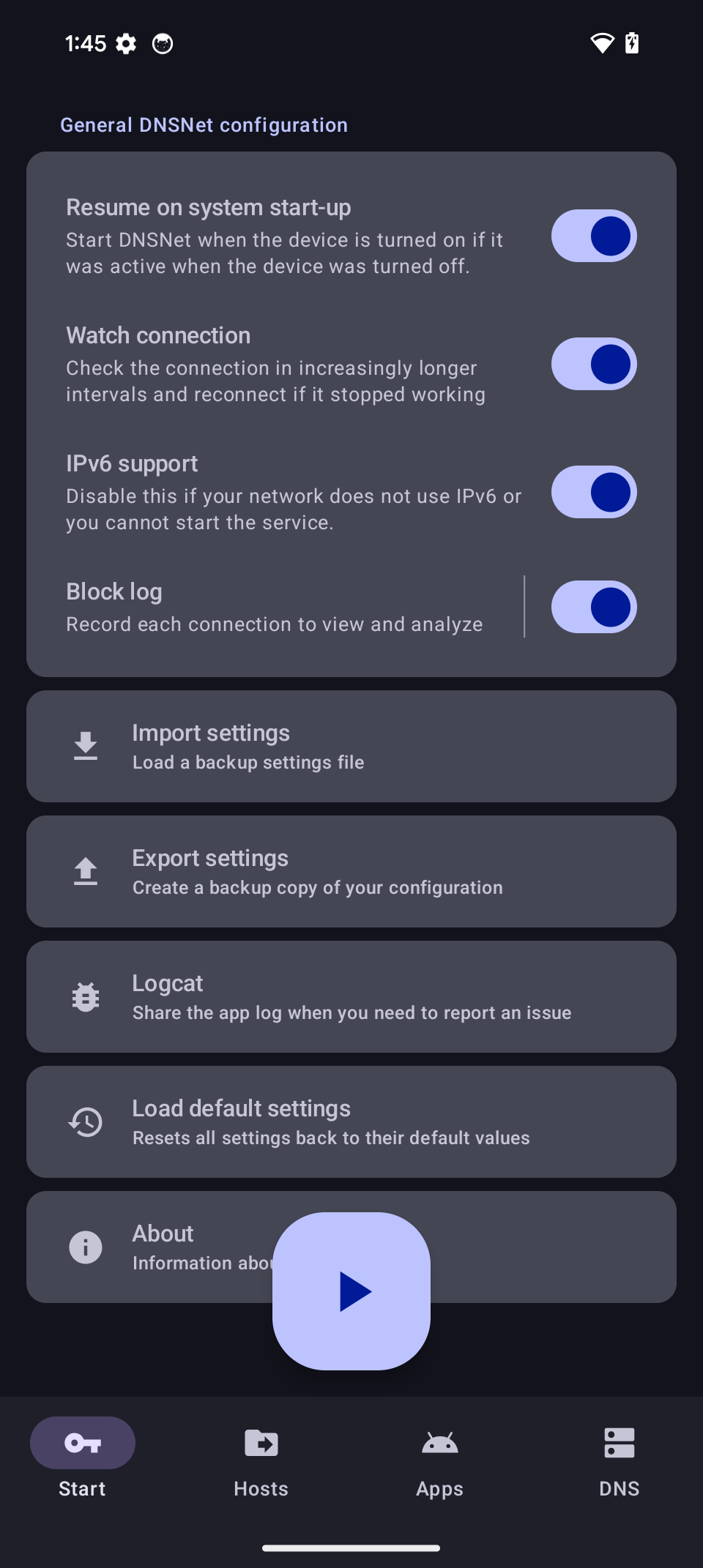Open Import settings
703x1568 pixels.
tap(351, 746)
